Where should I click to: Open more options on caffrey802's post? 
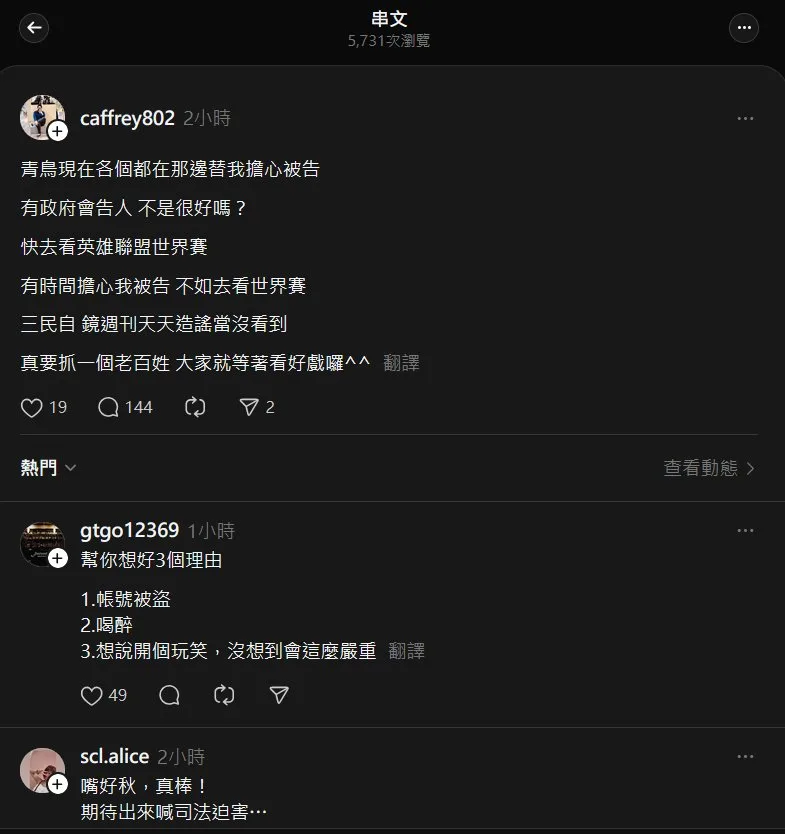tap(745, 118)
